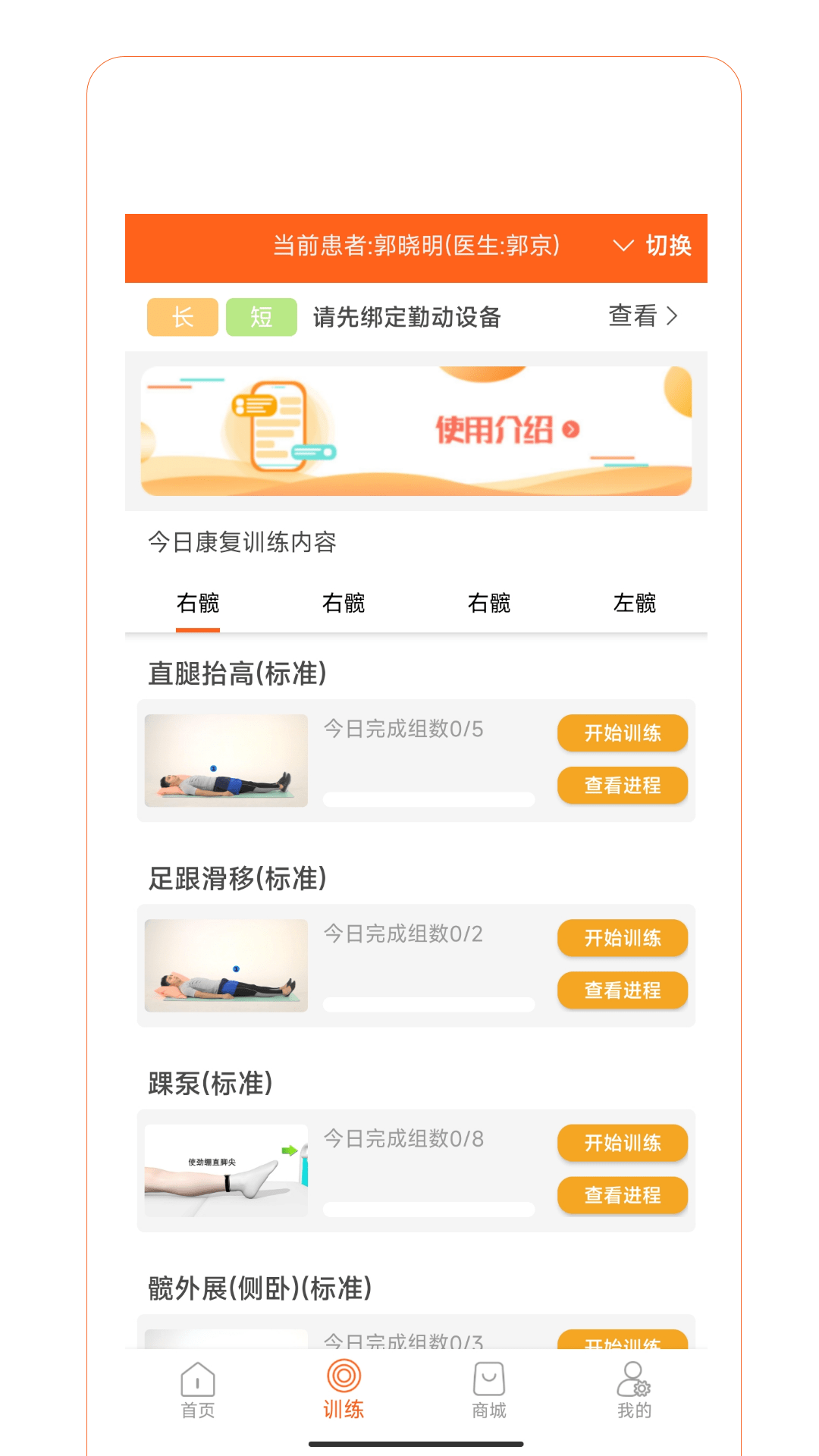Screen dimensions: 819x1456
Task: Start training for 直腿抬高(标准)
Action: click(x=622, y=733)
